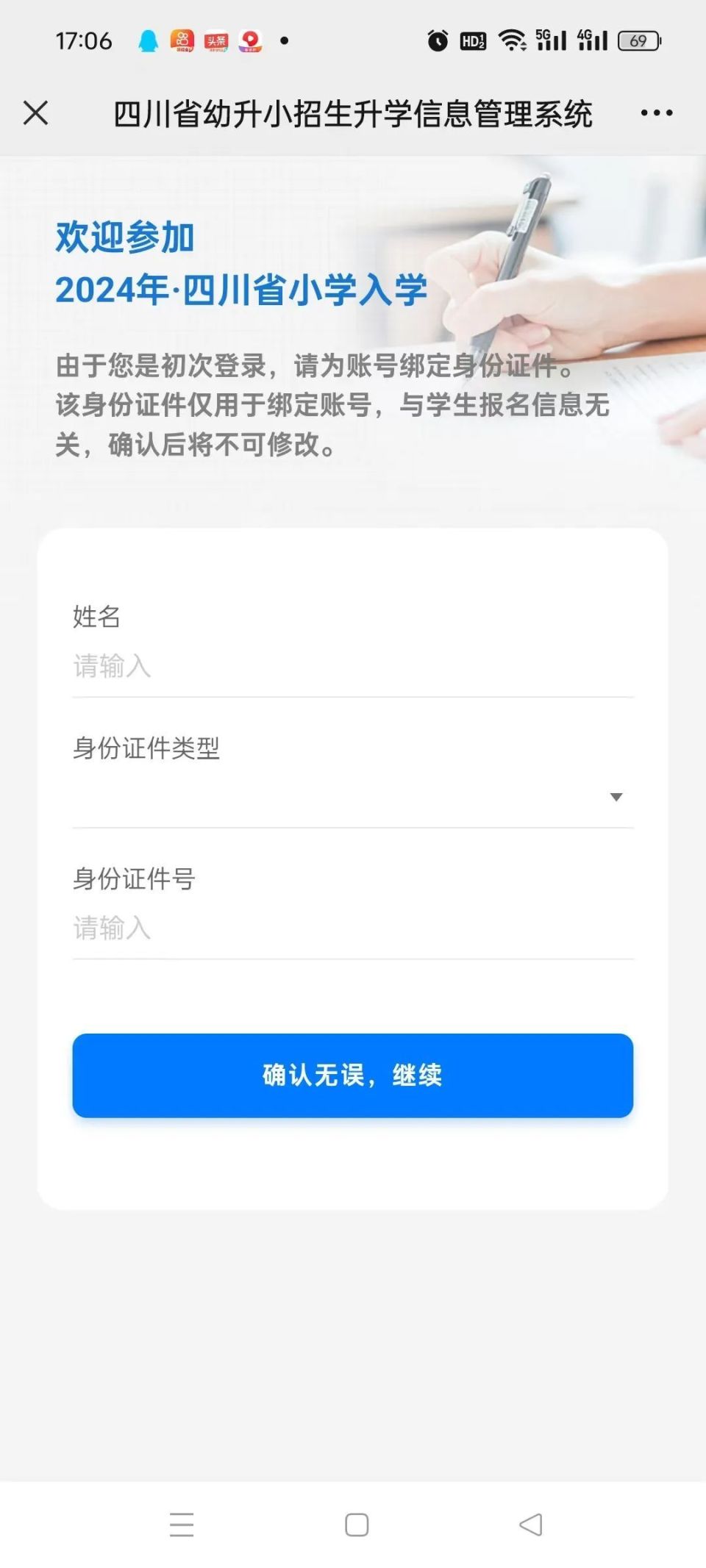Viewport: 706px width, 1568px height.
Task: Tap the 快手 notification icon
Action: [x=183, y=42]
